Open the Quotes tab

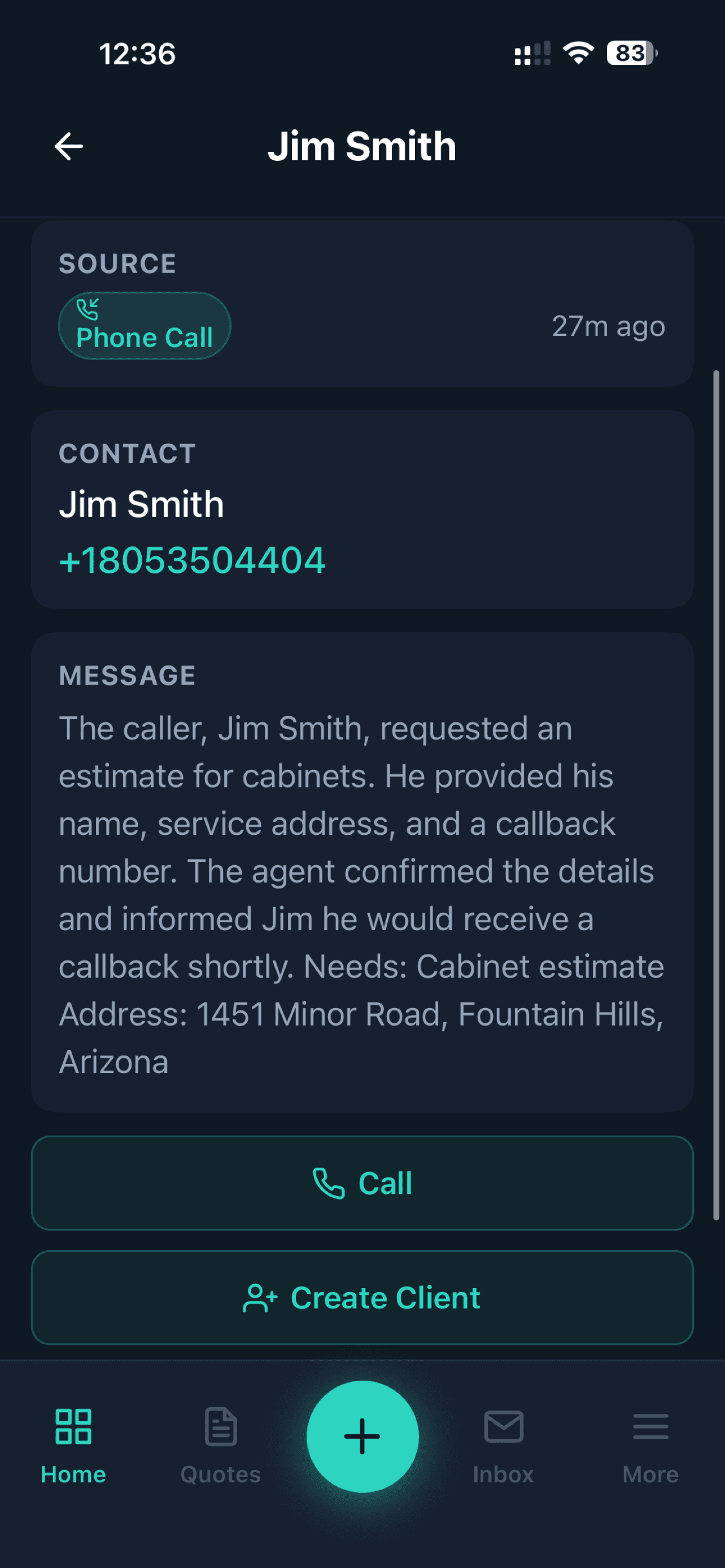point(220,1446)
